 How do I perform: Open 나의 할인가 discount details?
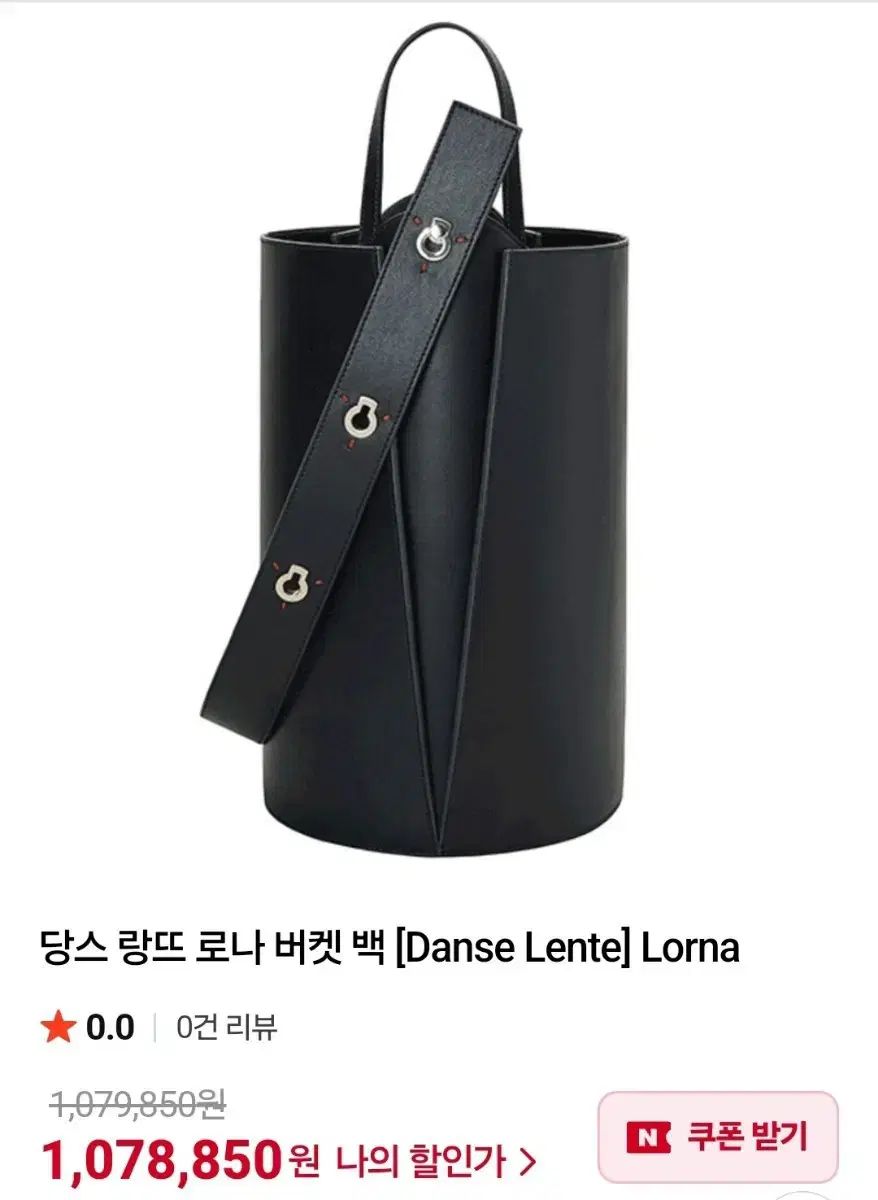click(x=437, y=1161)
